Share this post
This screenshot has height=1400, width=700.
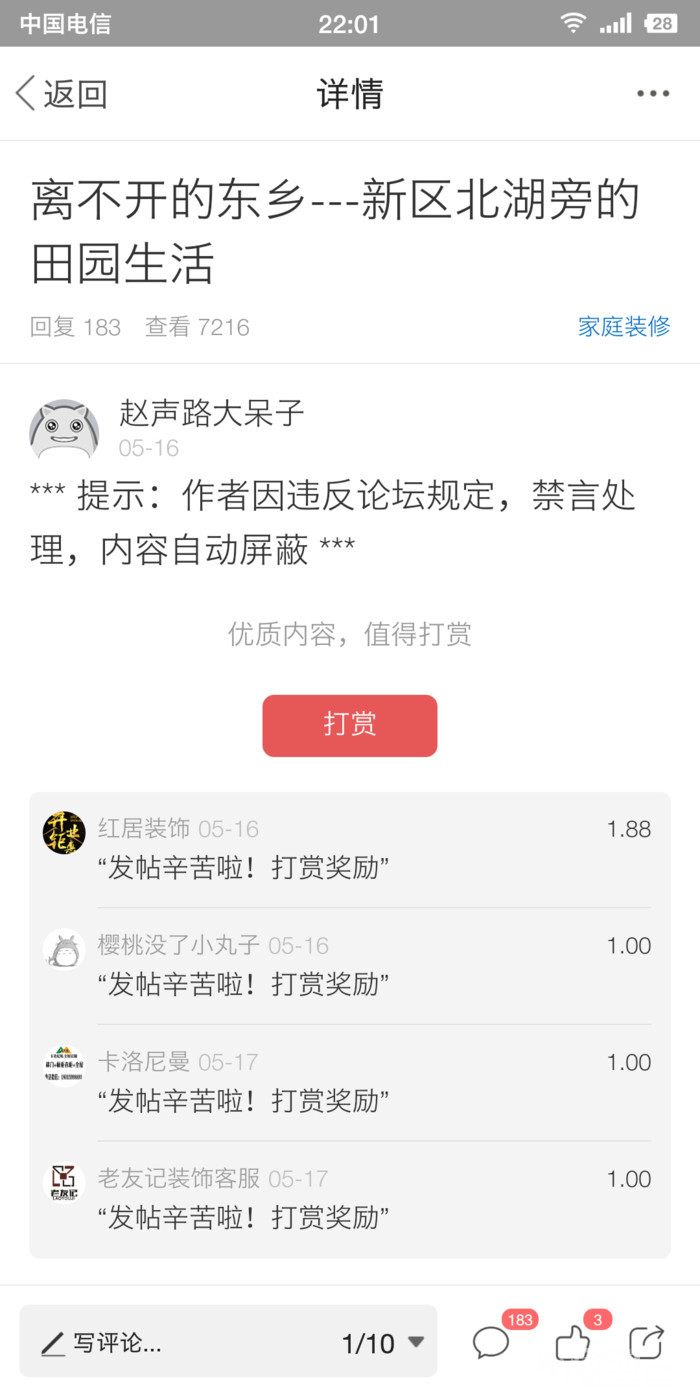point(646,1341)
